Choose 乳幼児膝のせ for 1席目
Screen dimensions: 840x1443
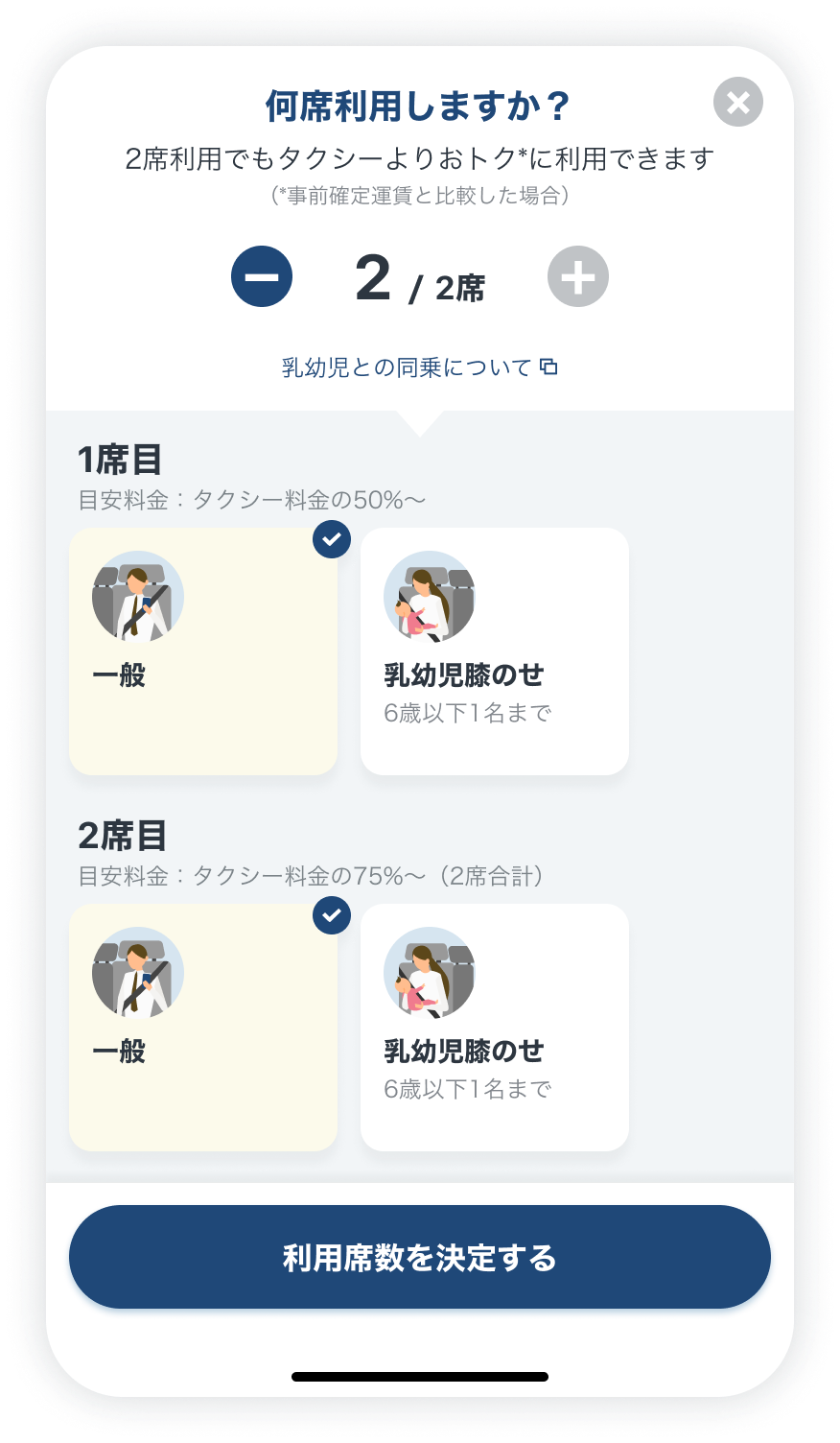(x=495, y=651)
